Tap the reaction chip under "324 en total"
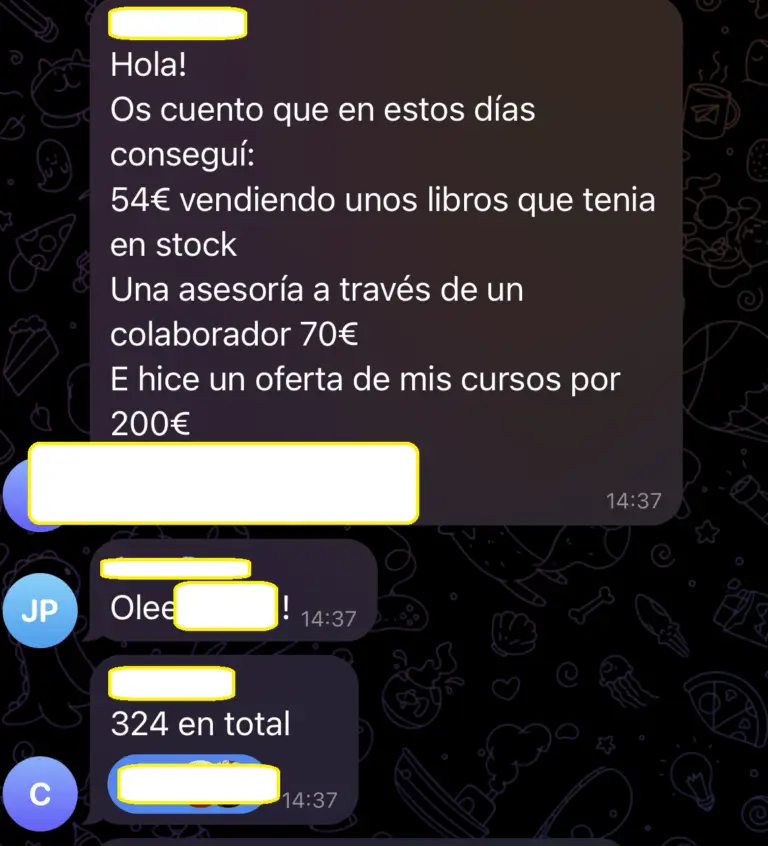This screenshot has height=846, width=768. click(189, 784)
